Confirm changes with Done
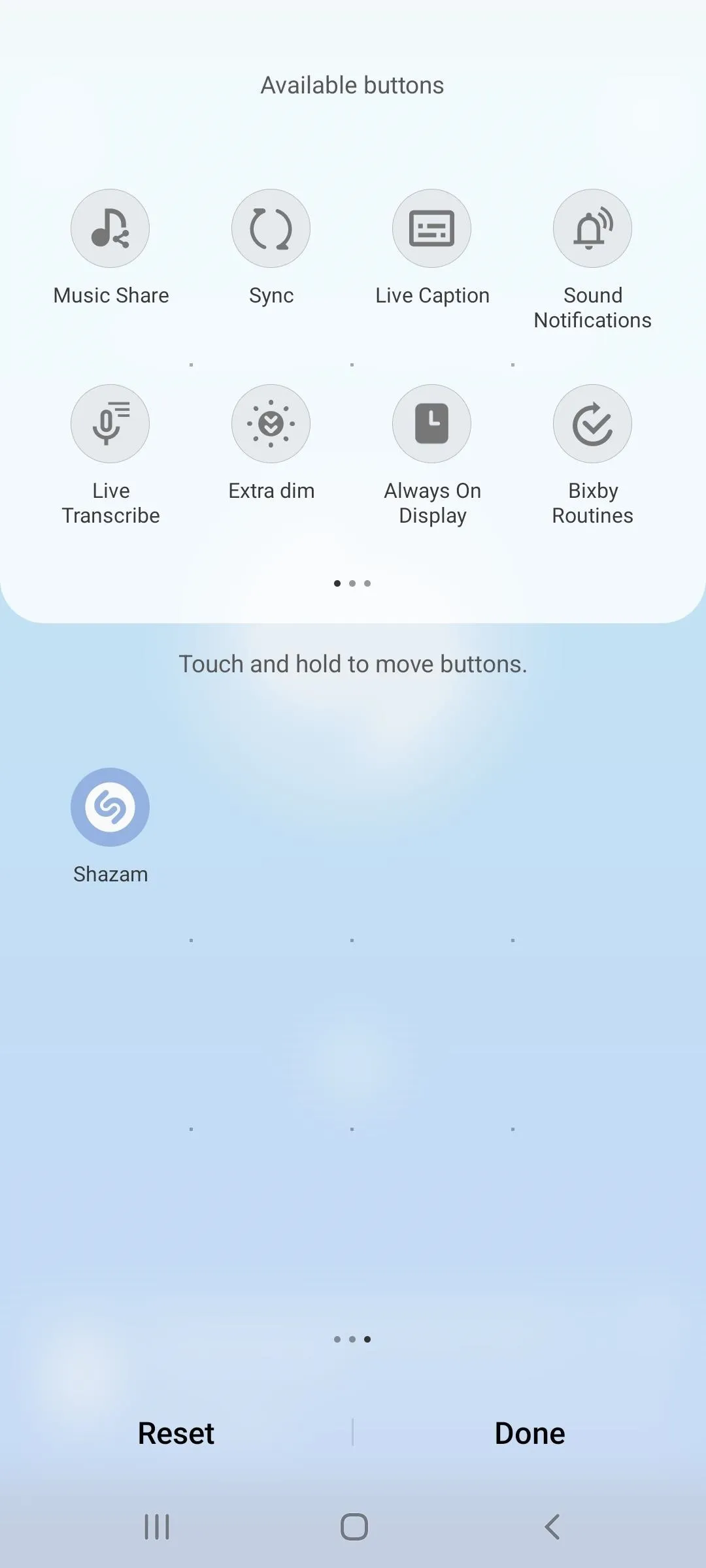706x1568 pixels. 529,1433
